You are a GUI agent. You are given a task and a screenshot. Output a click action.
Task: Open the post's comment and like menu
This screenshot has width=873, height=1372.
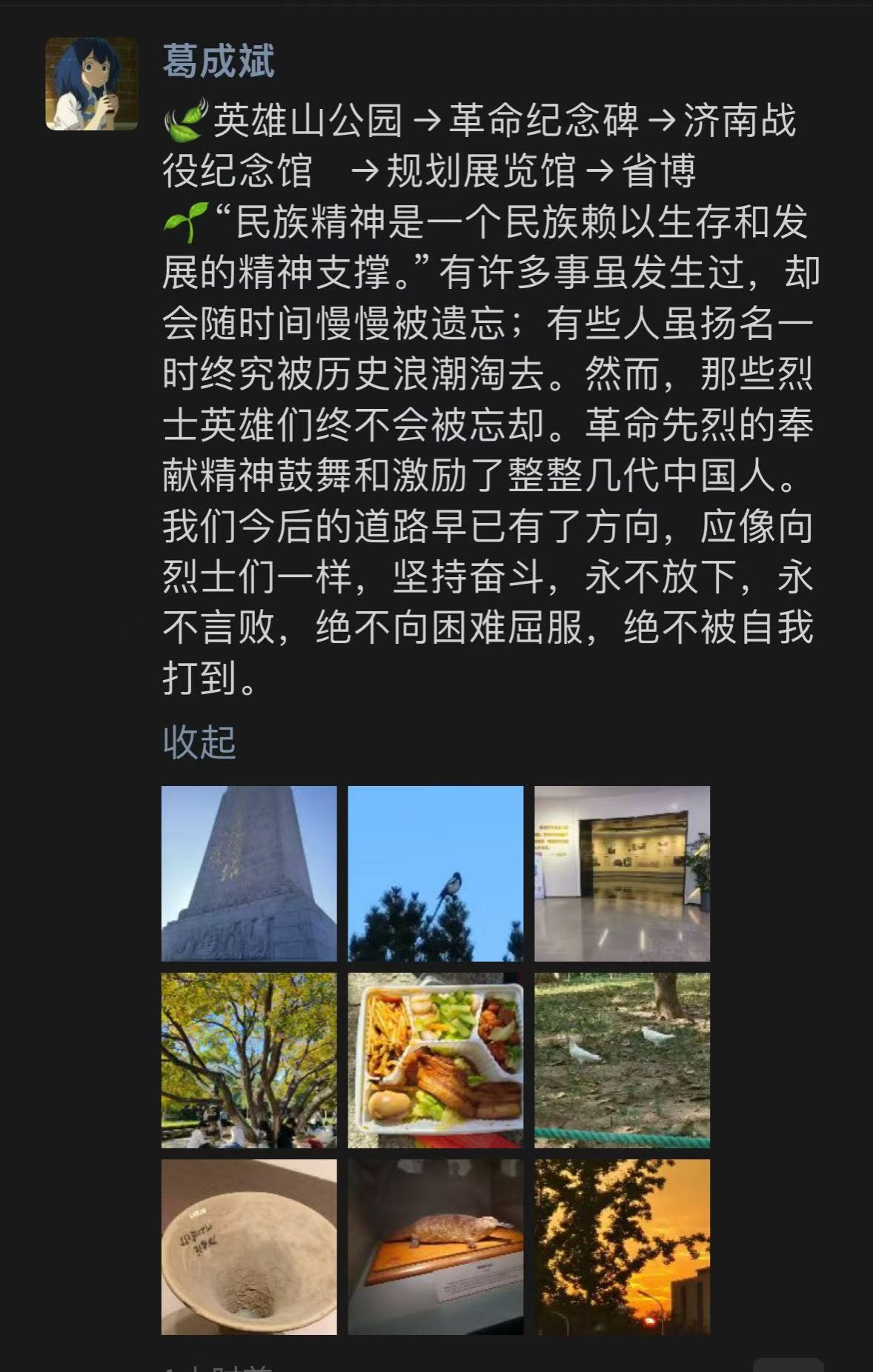point(788,1365)
